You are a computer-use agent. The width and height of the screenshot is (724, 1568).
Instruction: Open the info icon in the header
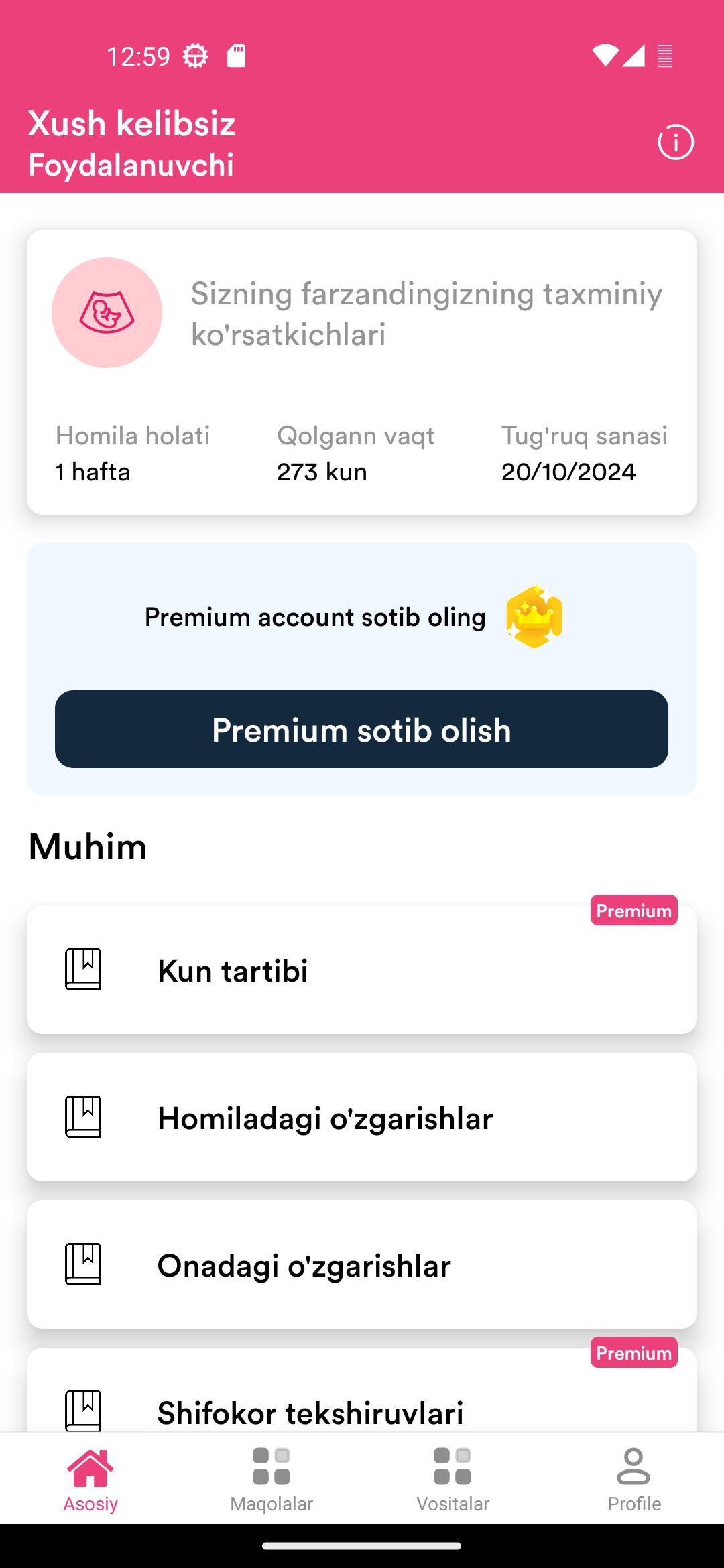[675, 143]
